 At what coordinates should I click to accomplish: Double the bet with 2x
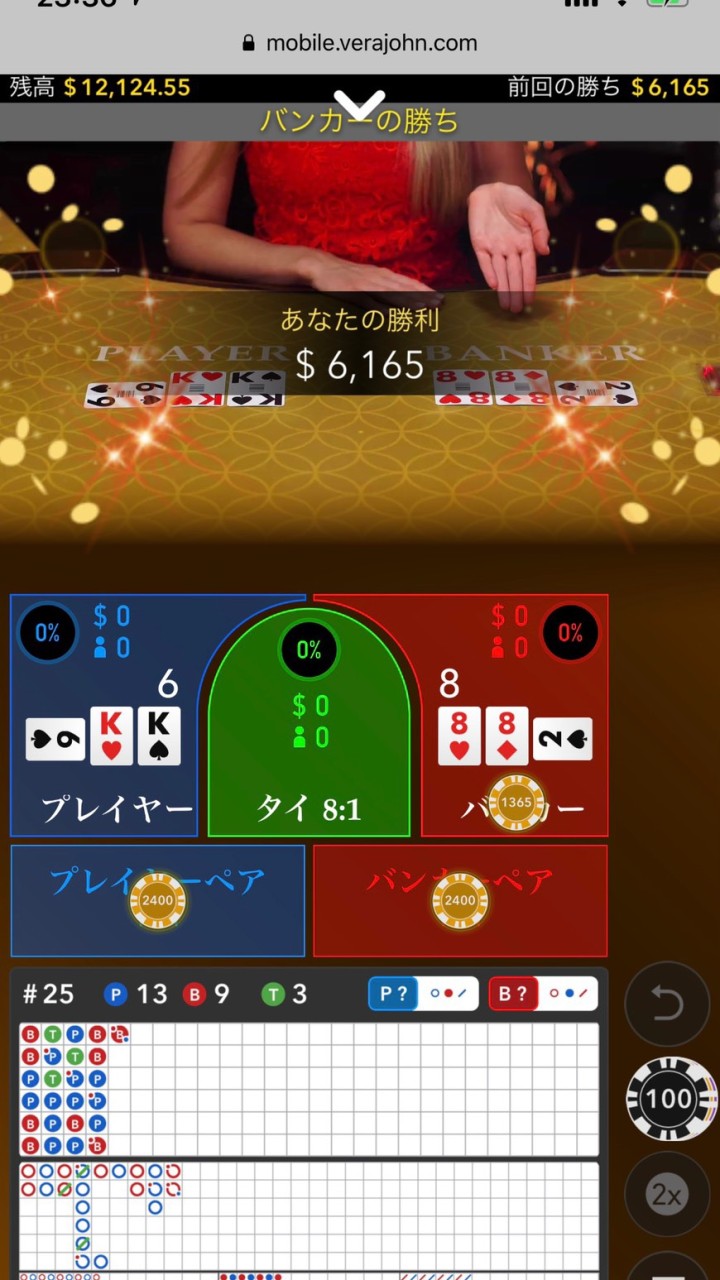coord(667,1194)
